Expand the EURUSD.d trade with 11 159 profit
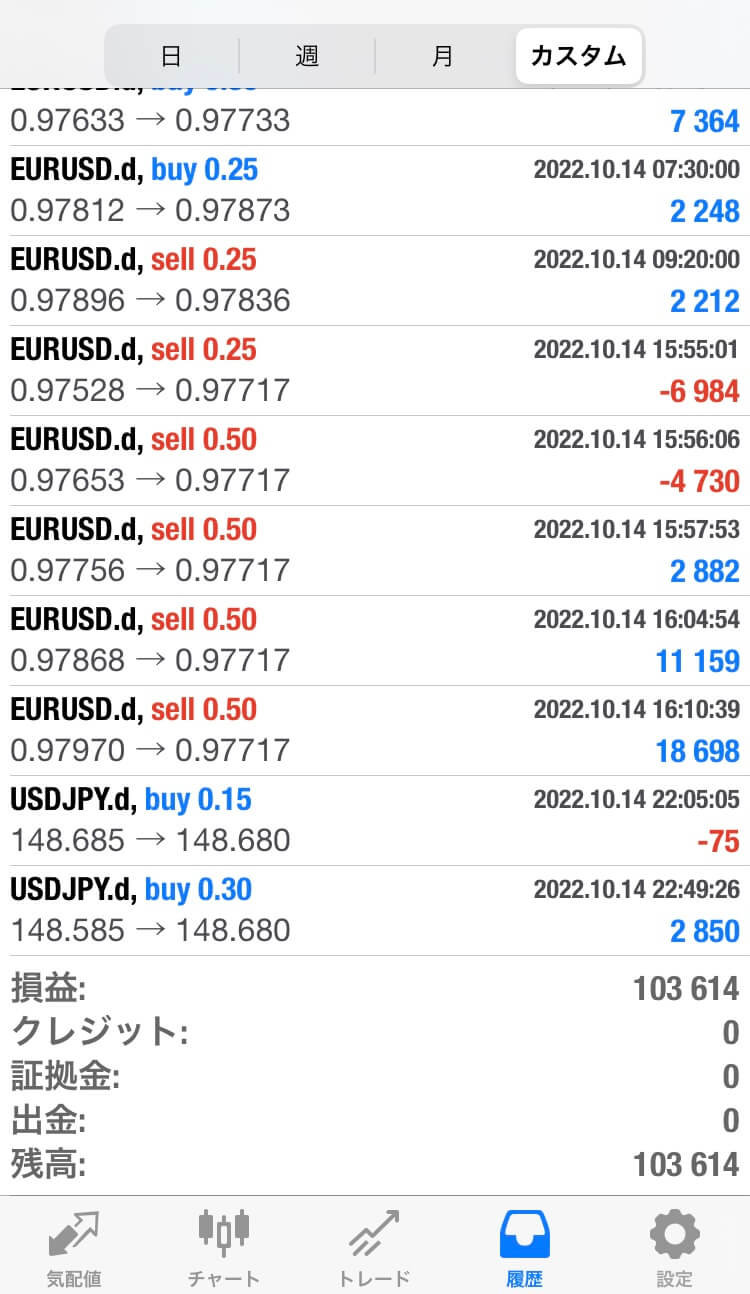 pyautogui.click(x=375, y=641)
